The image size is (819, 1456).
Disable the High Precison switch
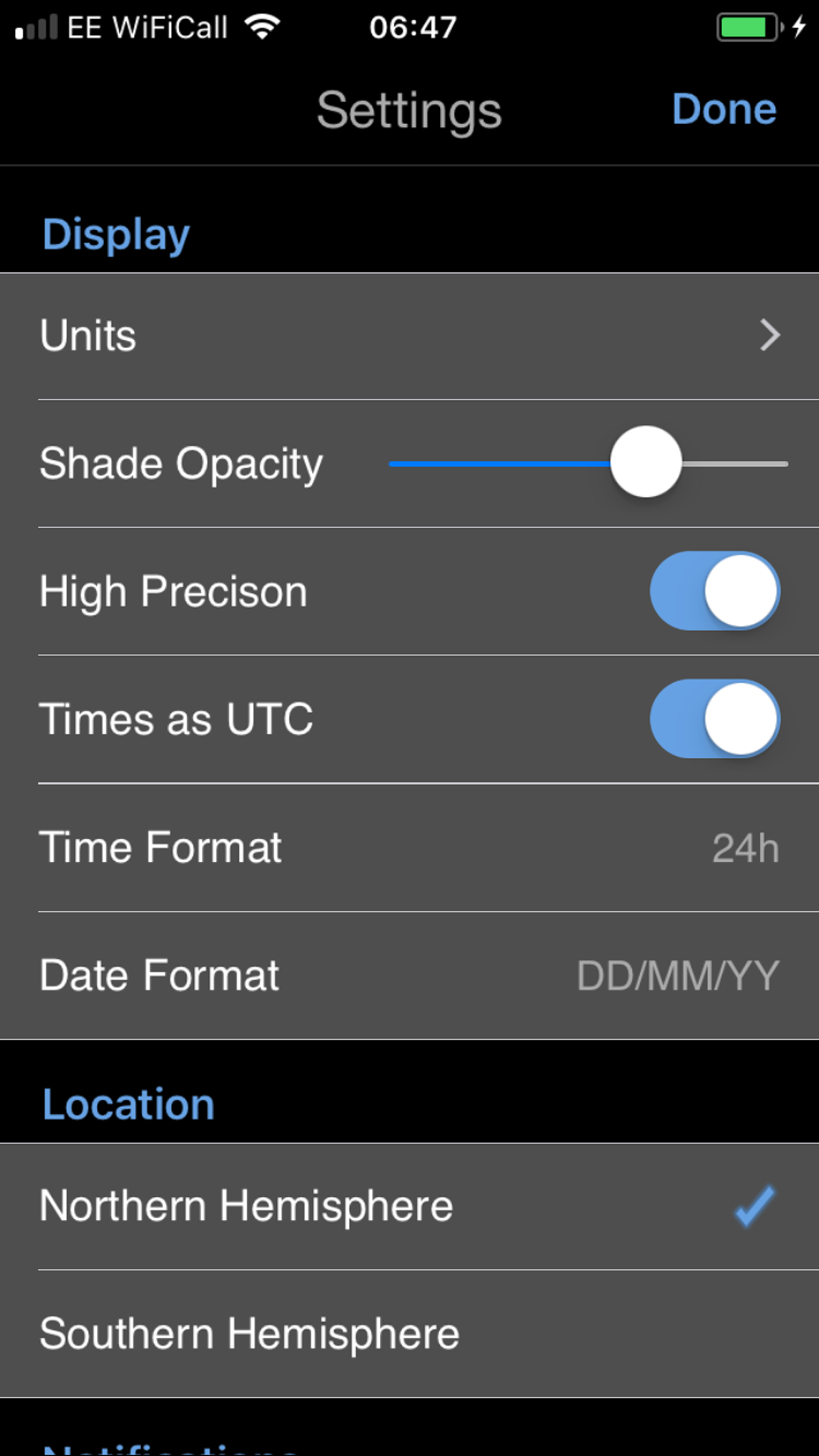point(715,591)
